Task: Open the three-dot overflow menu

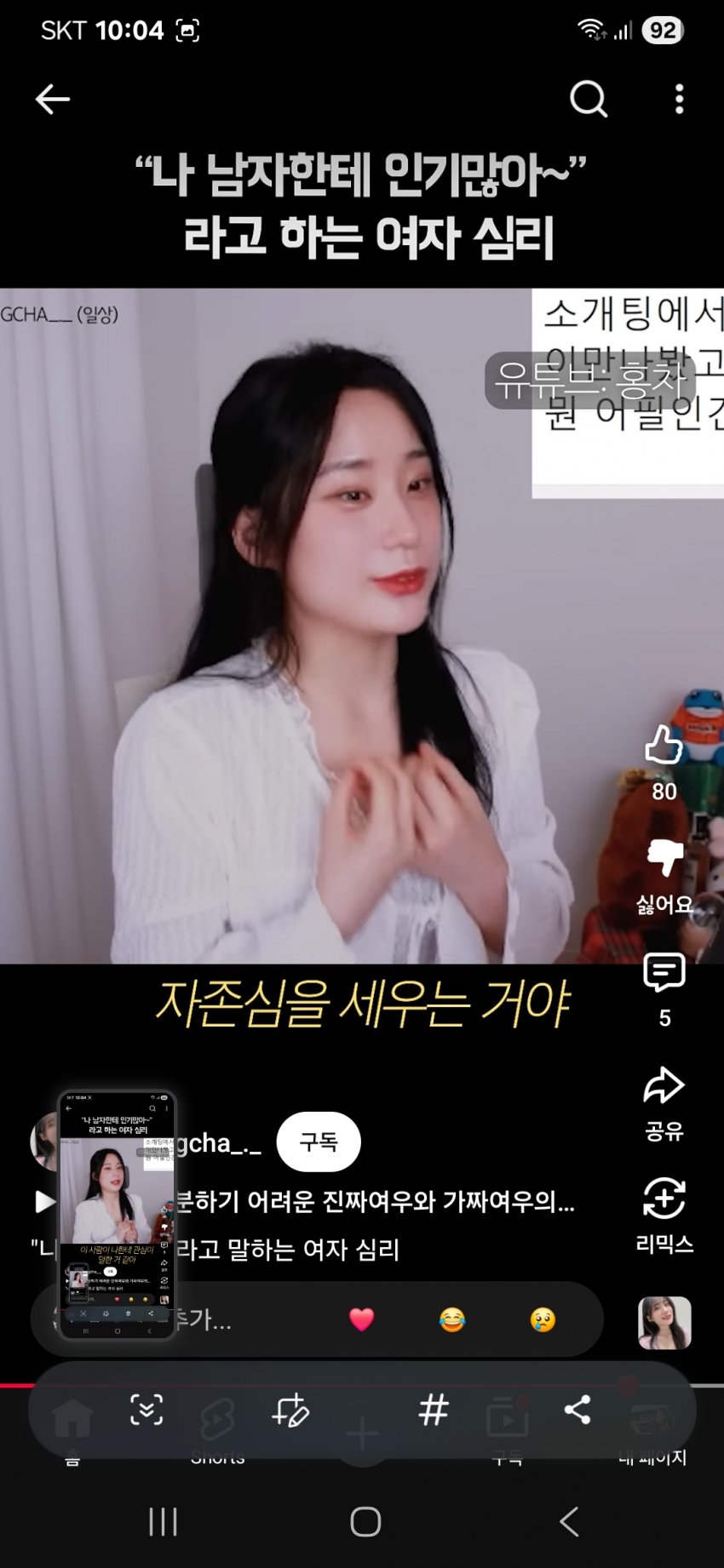Action: [679, 100]
